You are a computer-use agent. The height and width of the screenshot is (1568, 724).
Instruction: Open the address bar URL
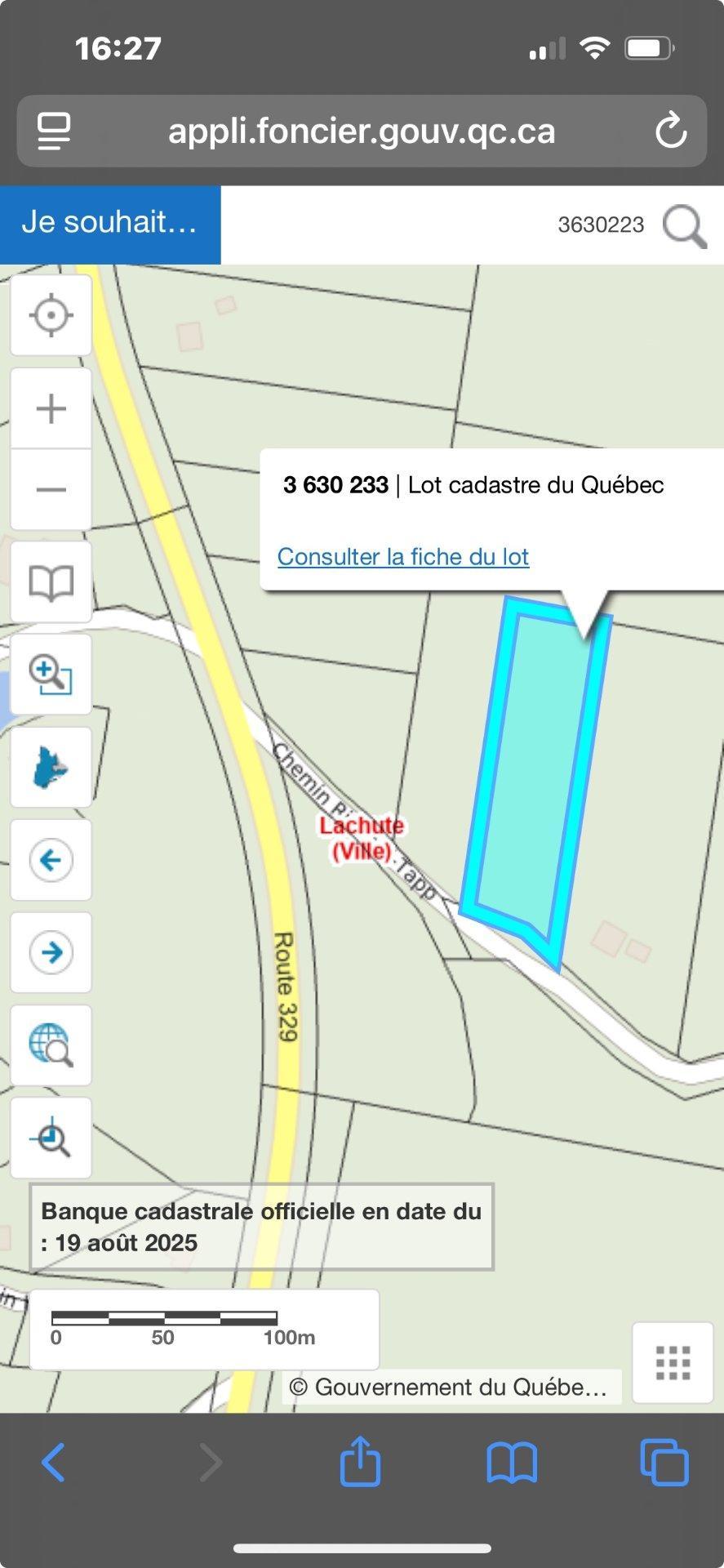pos(362,131)
